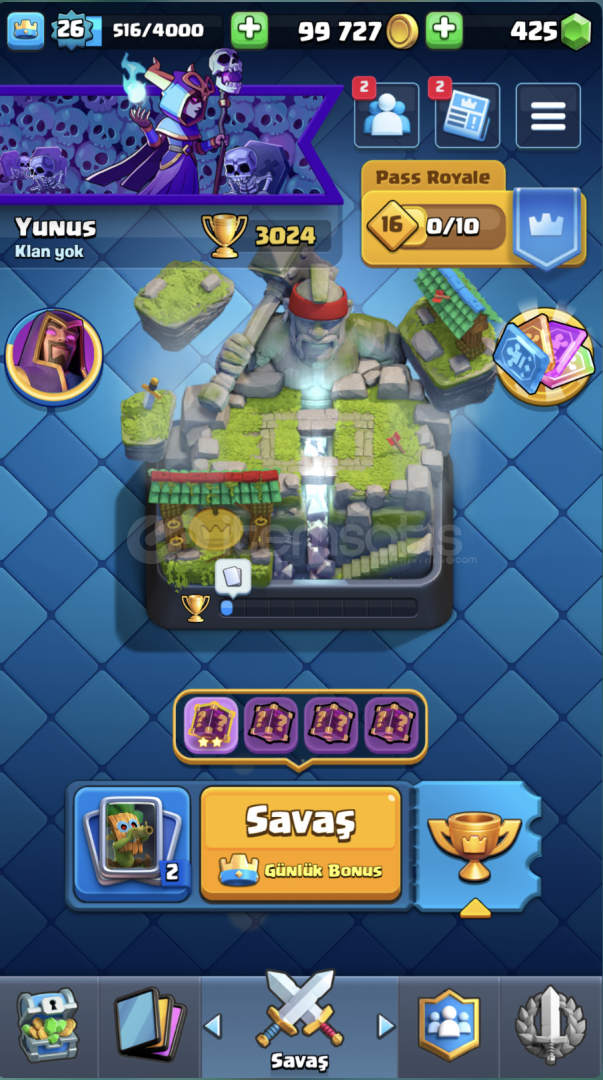Screen dimensions: 603x1080
Task: Open the news feed icon
Action: point(467,114)
